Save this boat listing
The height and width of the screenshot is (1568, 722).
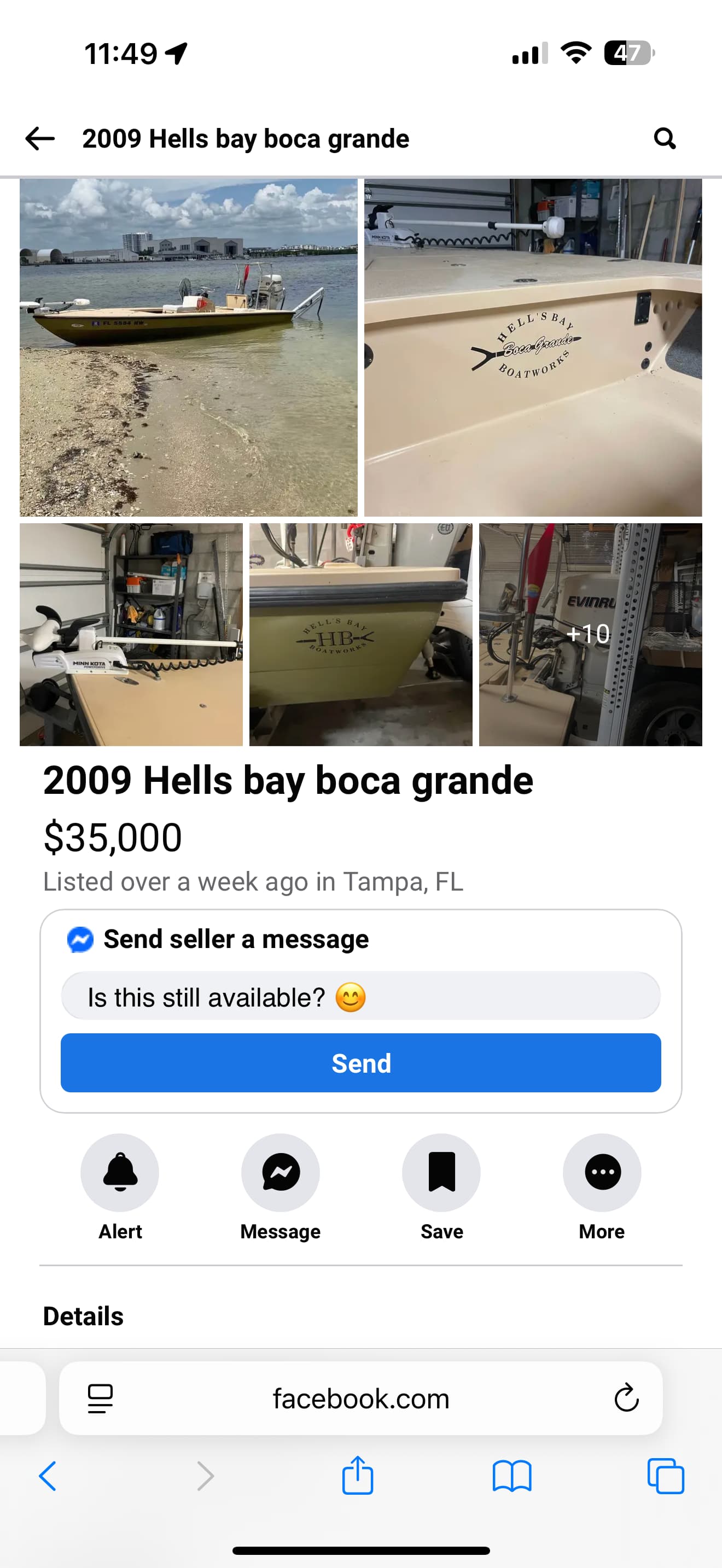441,1172
